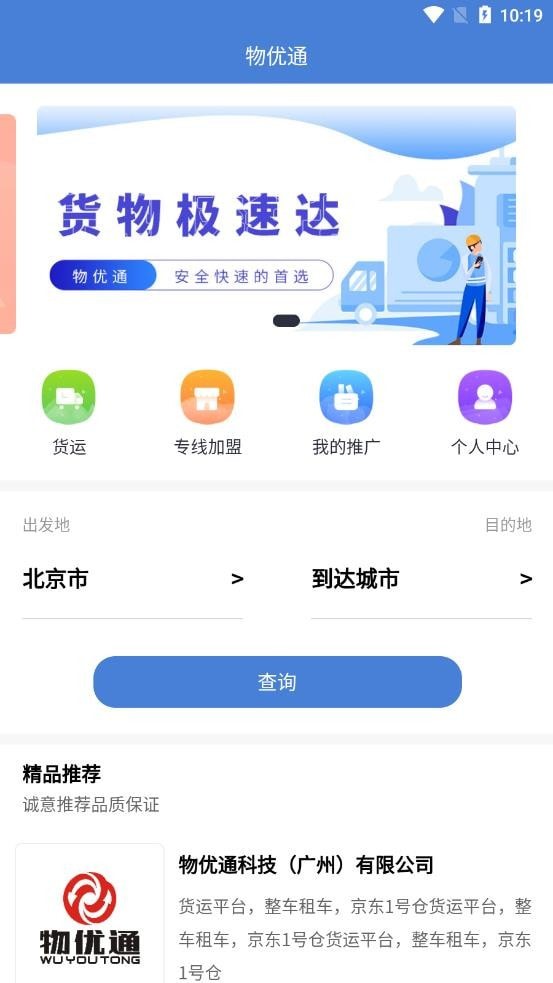Open 物优通科技（广州）有限公司 recommendation card
Screen dimensions: 553x983
(276, 913)
